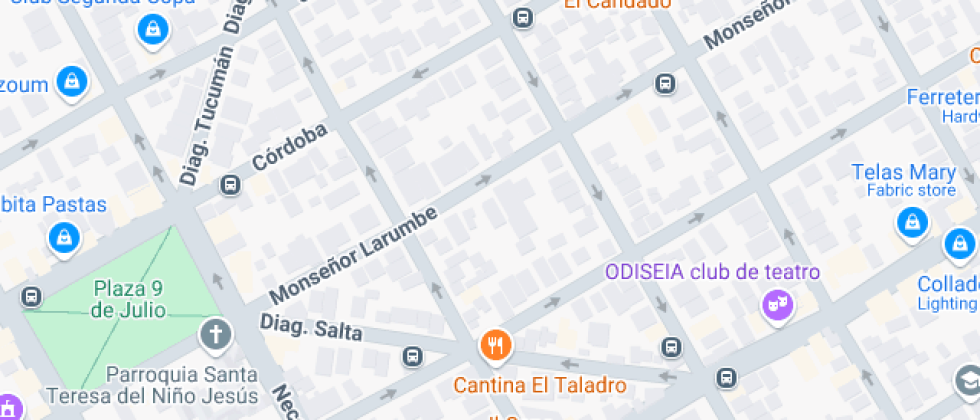Tap the Telas Mary fabric store pin

pos(911,223)
